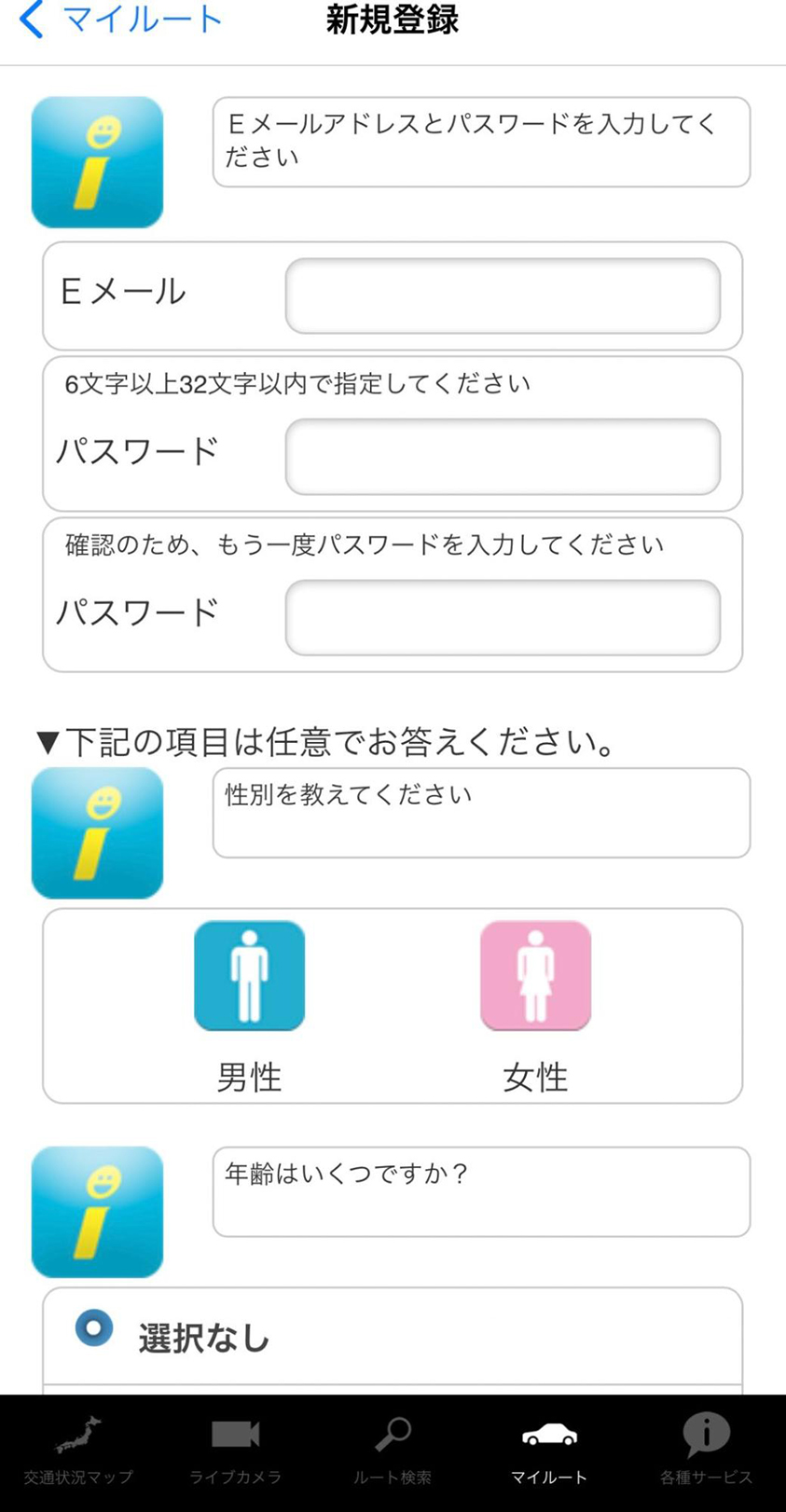Focus the first パスワード field
The width and height of the screenshot is (786, 1512).
pos(503,457)
